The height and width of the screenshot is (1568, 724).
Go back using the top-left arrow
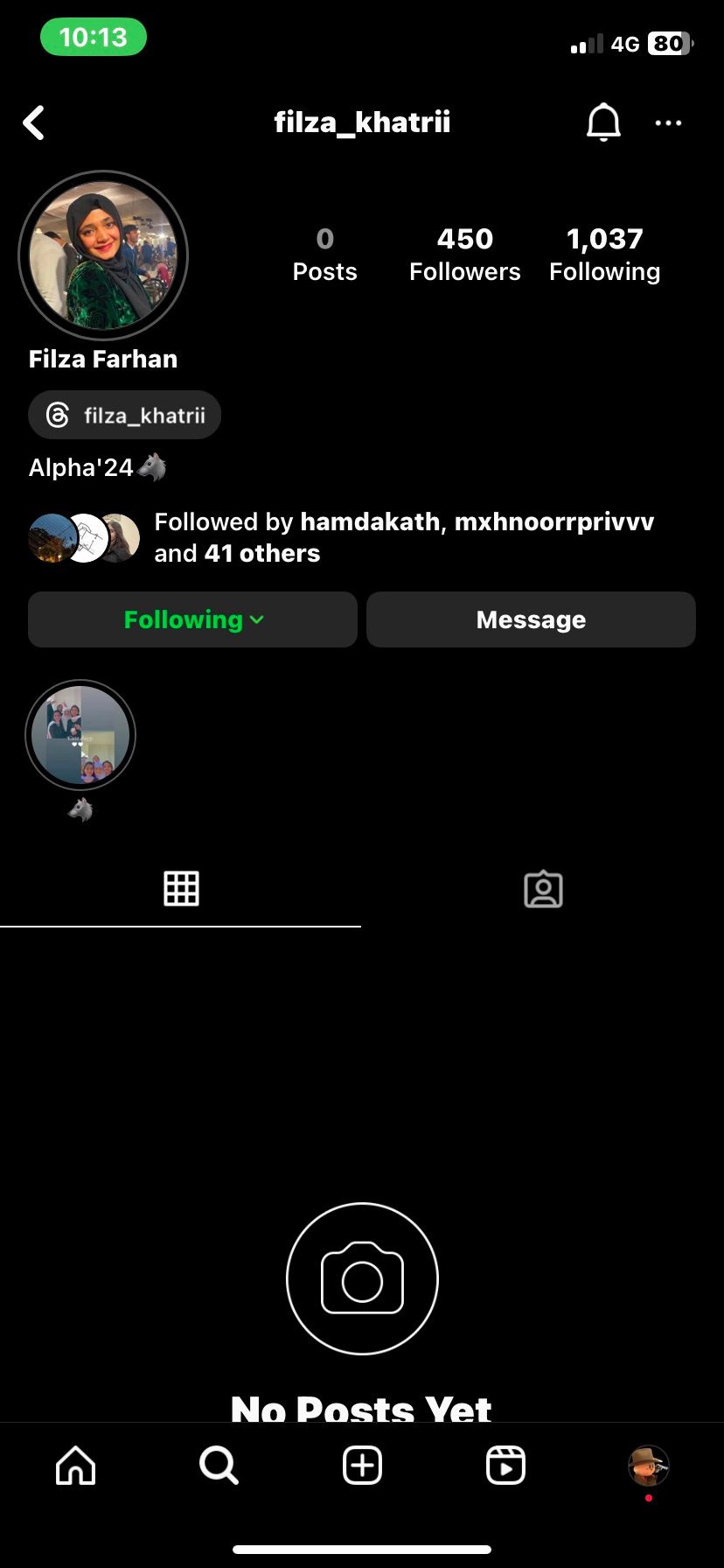tap(34, 123)
